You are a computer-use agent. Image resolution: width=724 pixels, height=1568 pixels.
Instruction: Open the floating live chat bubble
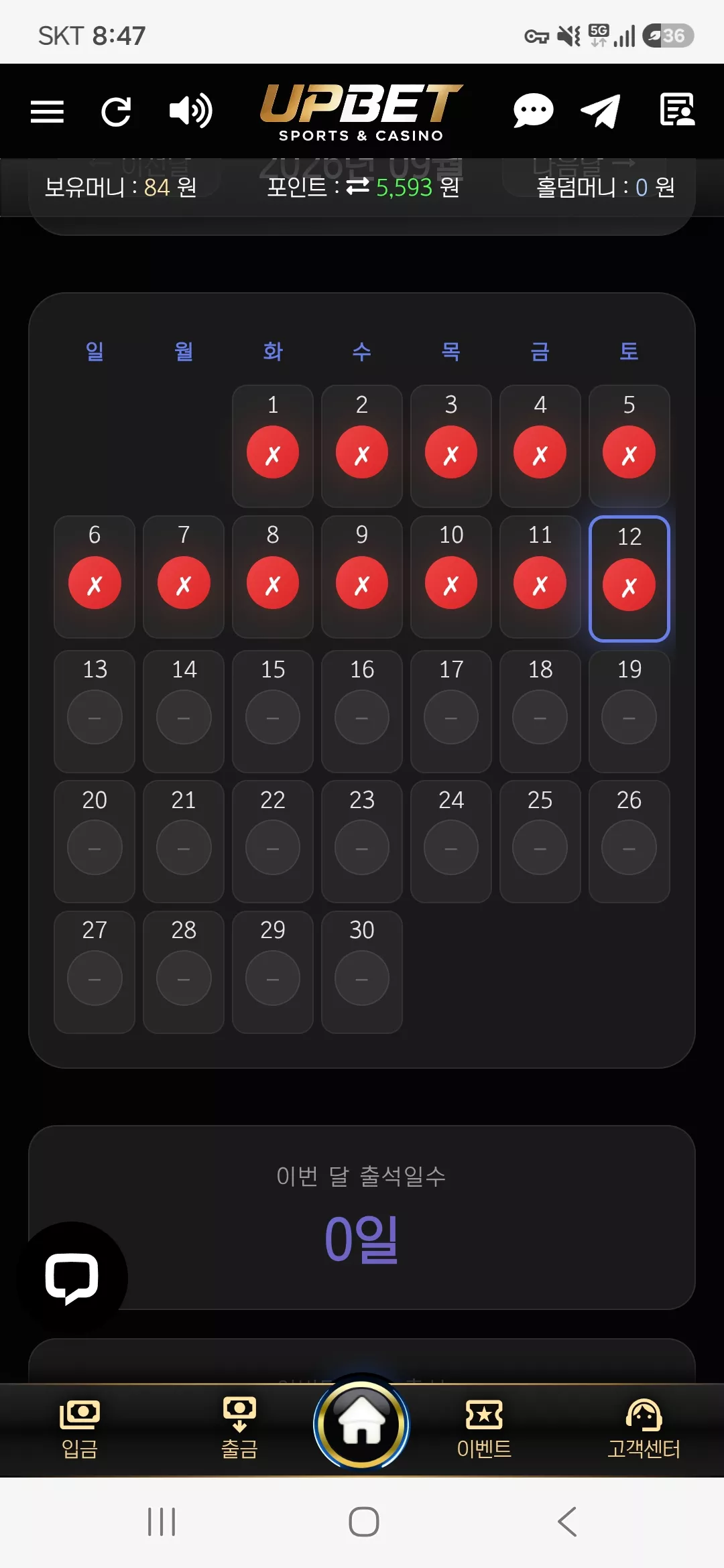[x=72, y=1278]
